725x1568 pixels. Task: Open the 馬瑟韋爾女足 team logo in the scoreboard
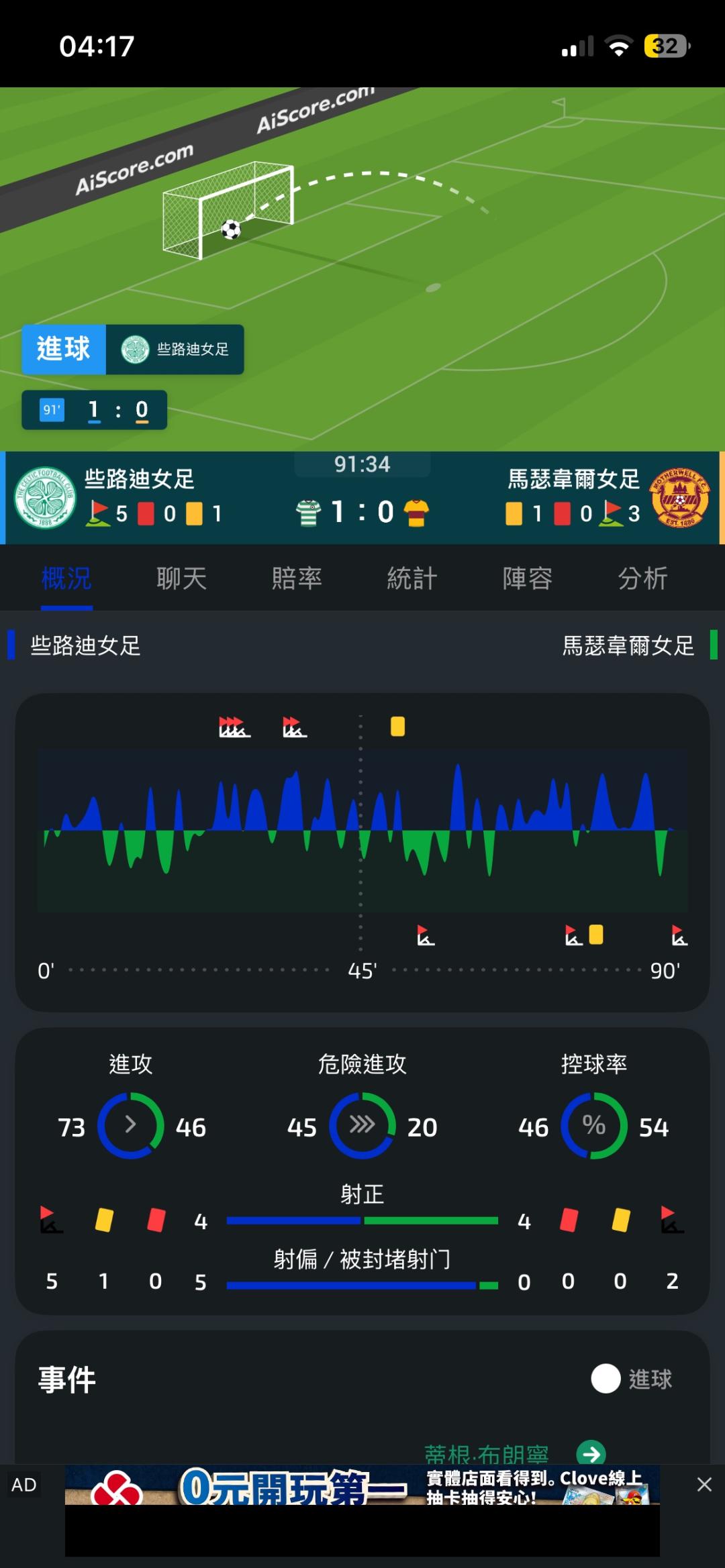tap(679, 498)
